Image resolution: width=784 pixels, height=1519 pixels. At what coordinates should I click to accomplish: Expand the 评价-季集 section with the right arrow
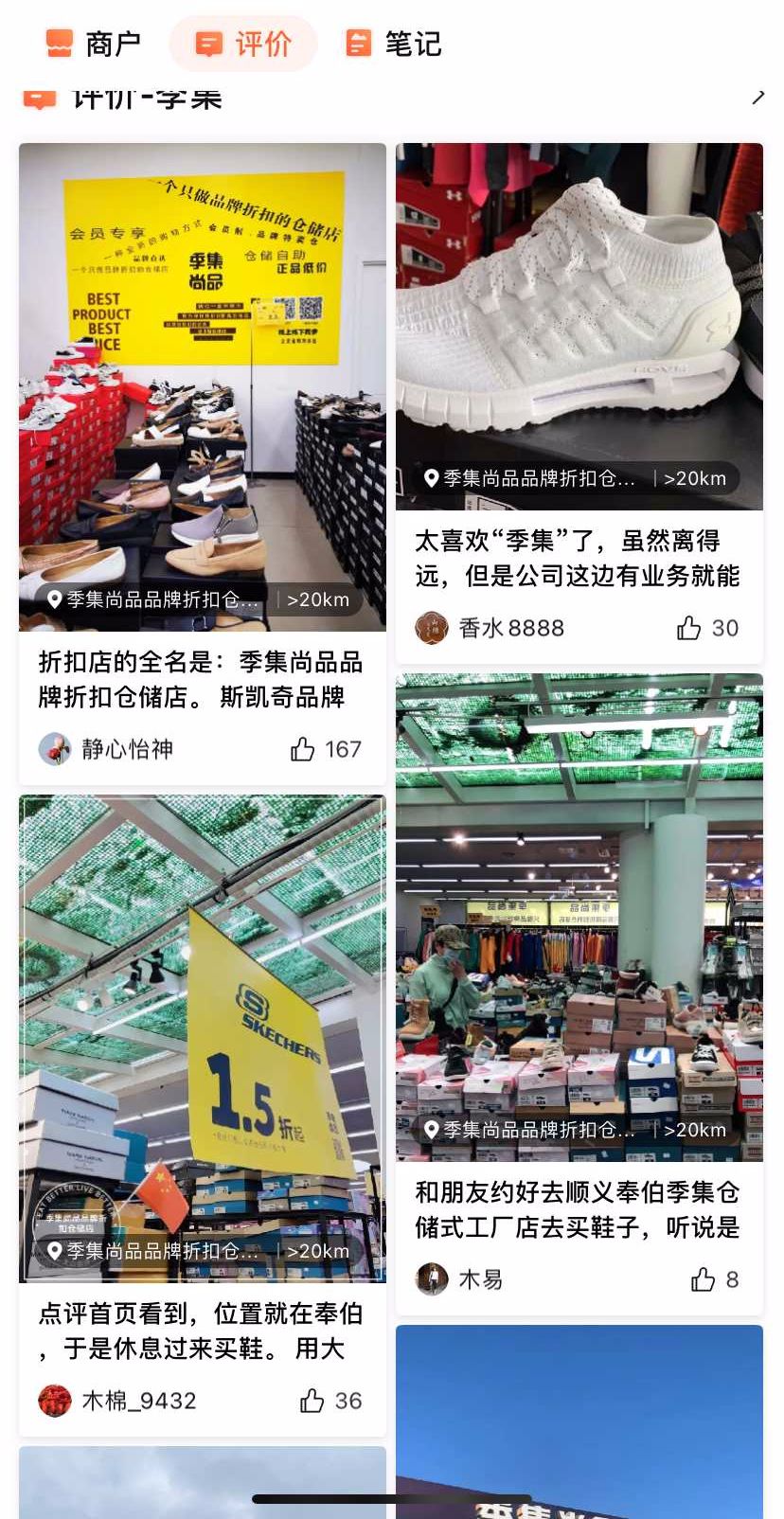pyautogui.click(x=757, y=96)
